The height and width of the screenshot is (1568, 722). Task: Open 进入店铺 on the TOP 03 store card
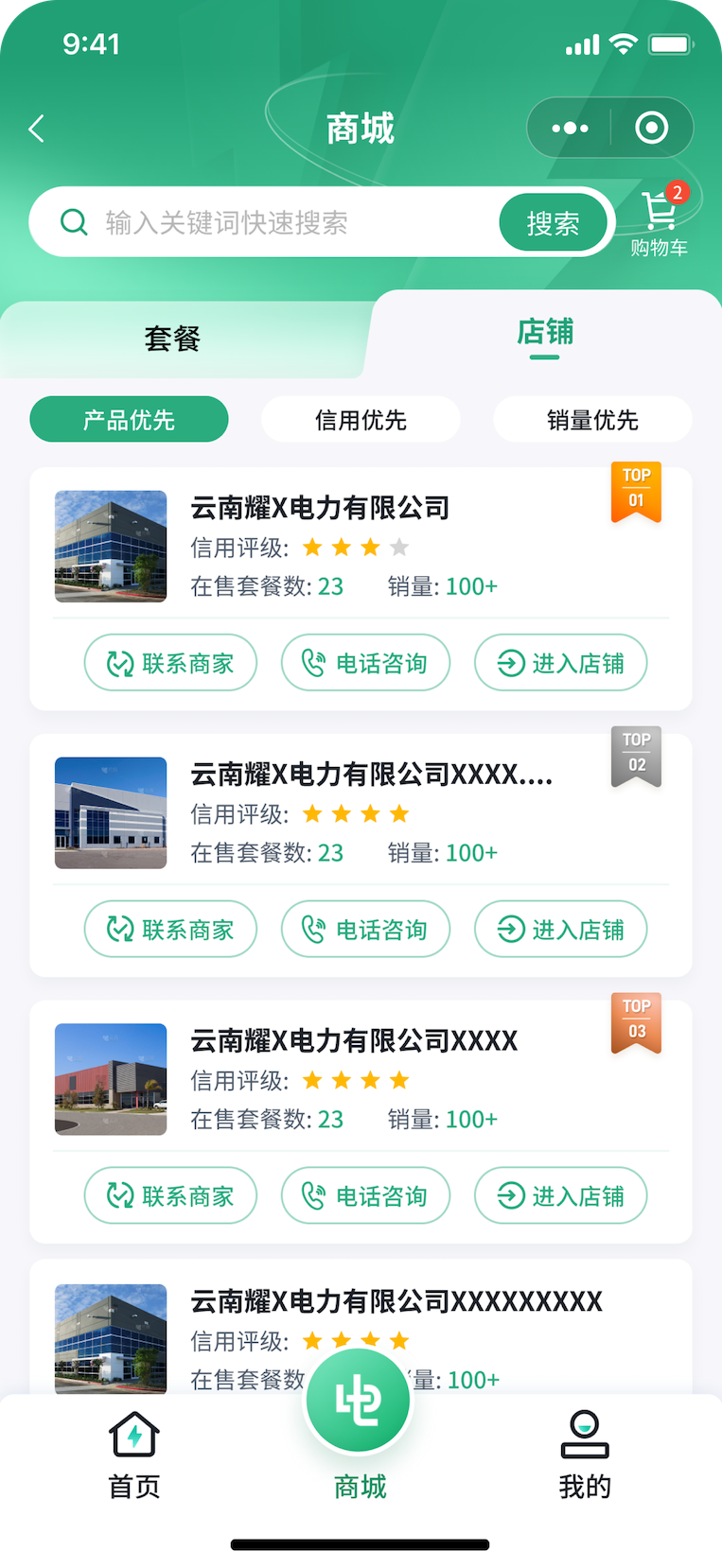560,1195
